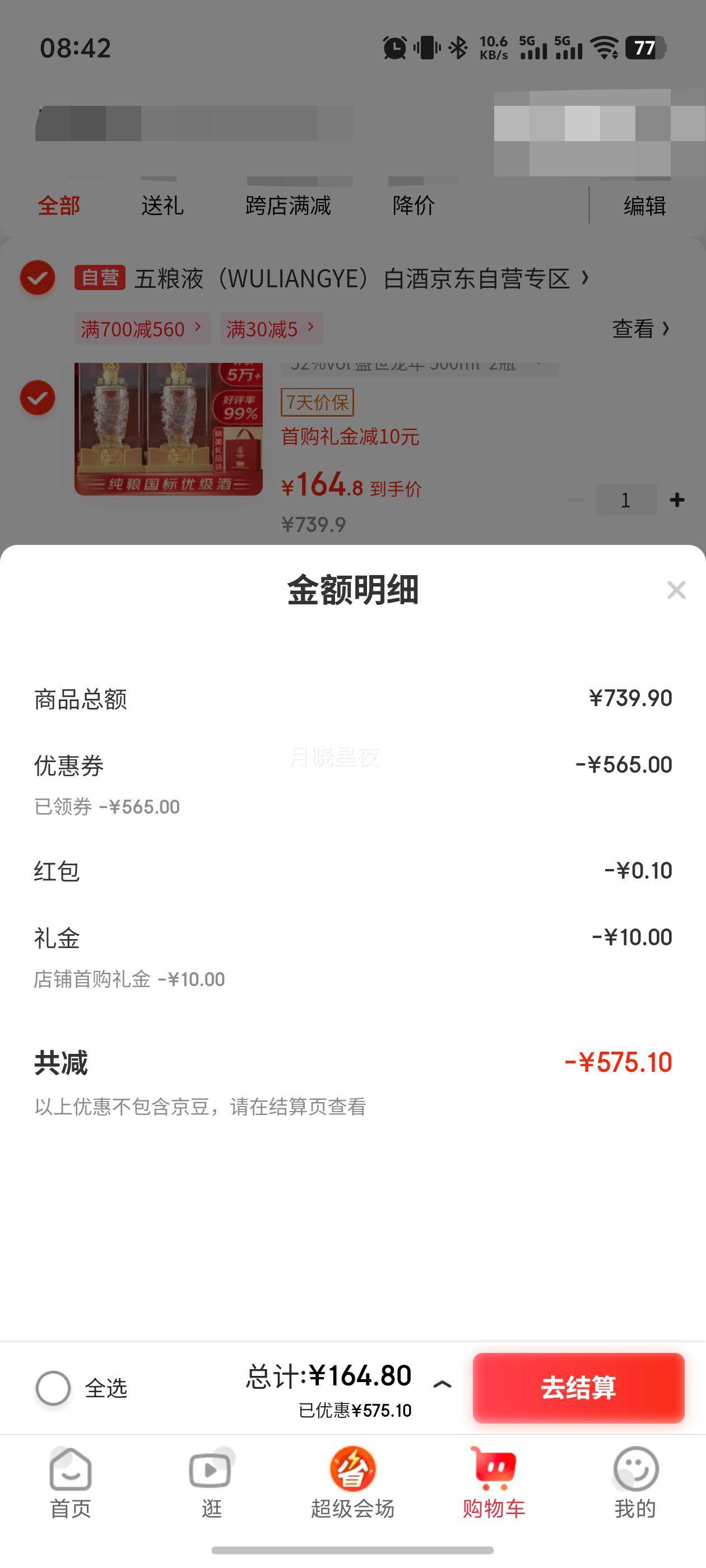Show the 降价 items tab

[x=414, y=206]
